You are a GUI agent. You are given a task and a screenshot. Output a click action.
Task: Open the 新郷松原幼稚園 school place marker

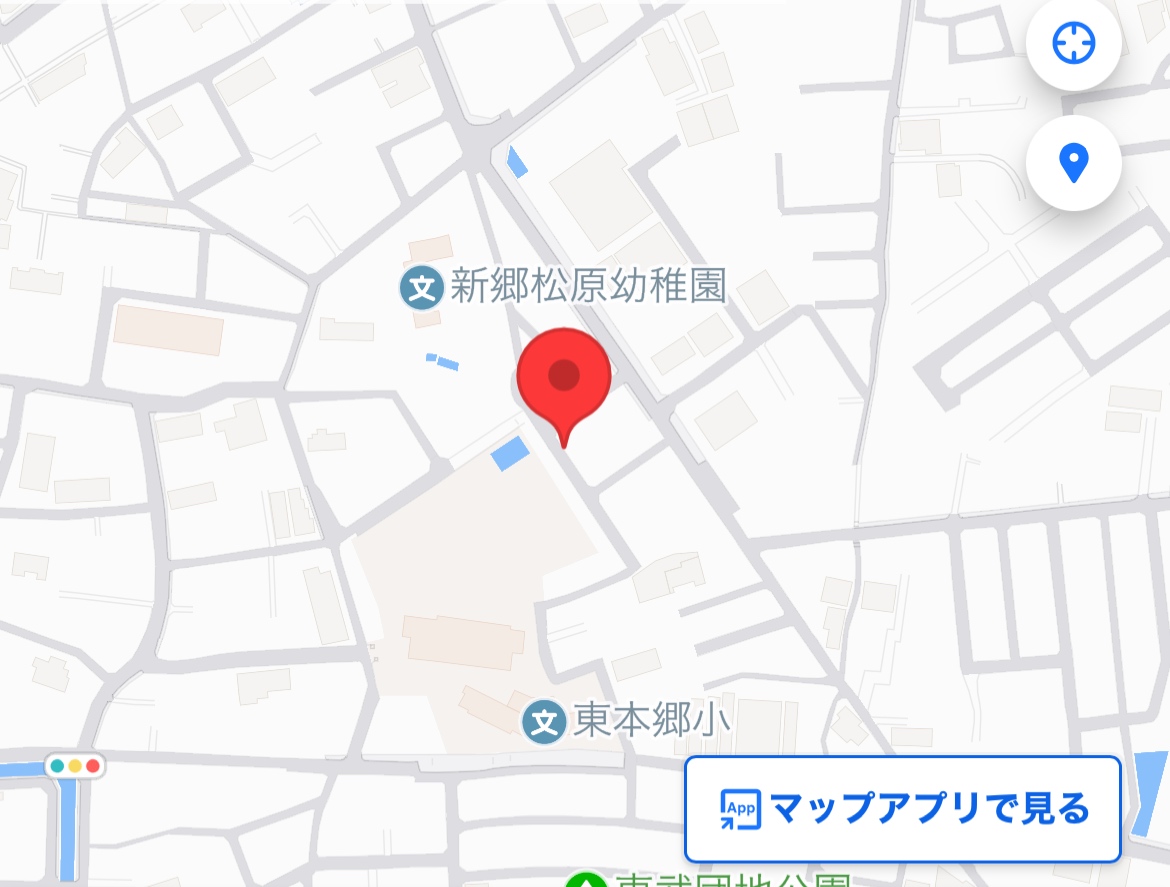coord(422,289)
